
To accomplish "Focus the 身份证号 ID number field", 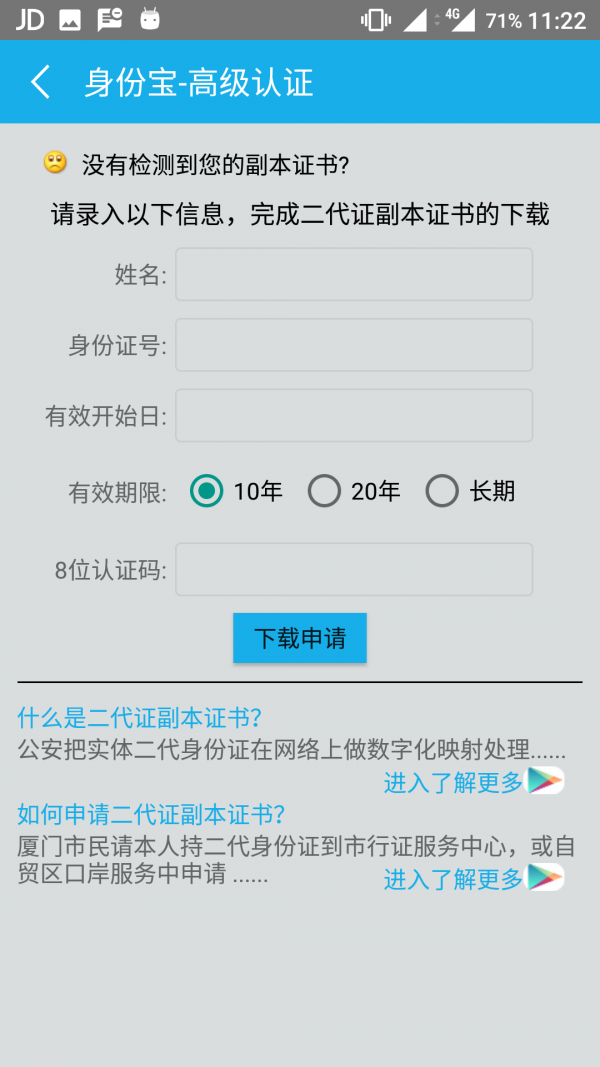I will tap(354, 345).
